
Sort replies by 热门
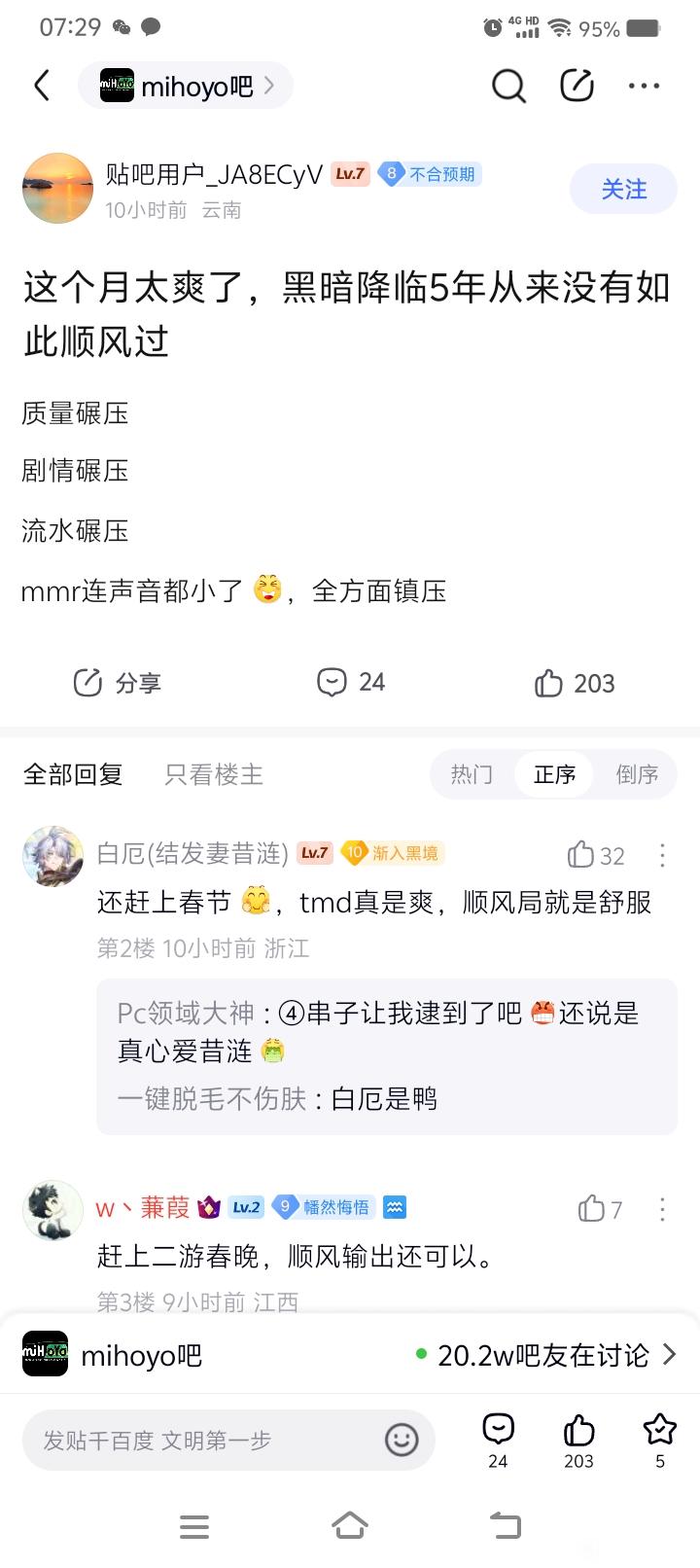click(472, 774)
